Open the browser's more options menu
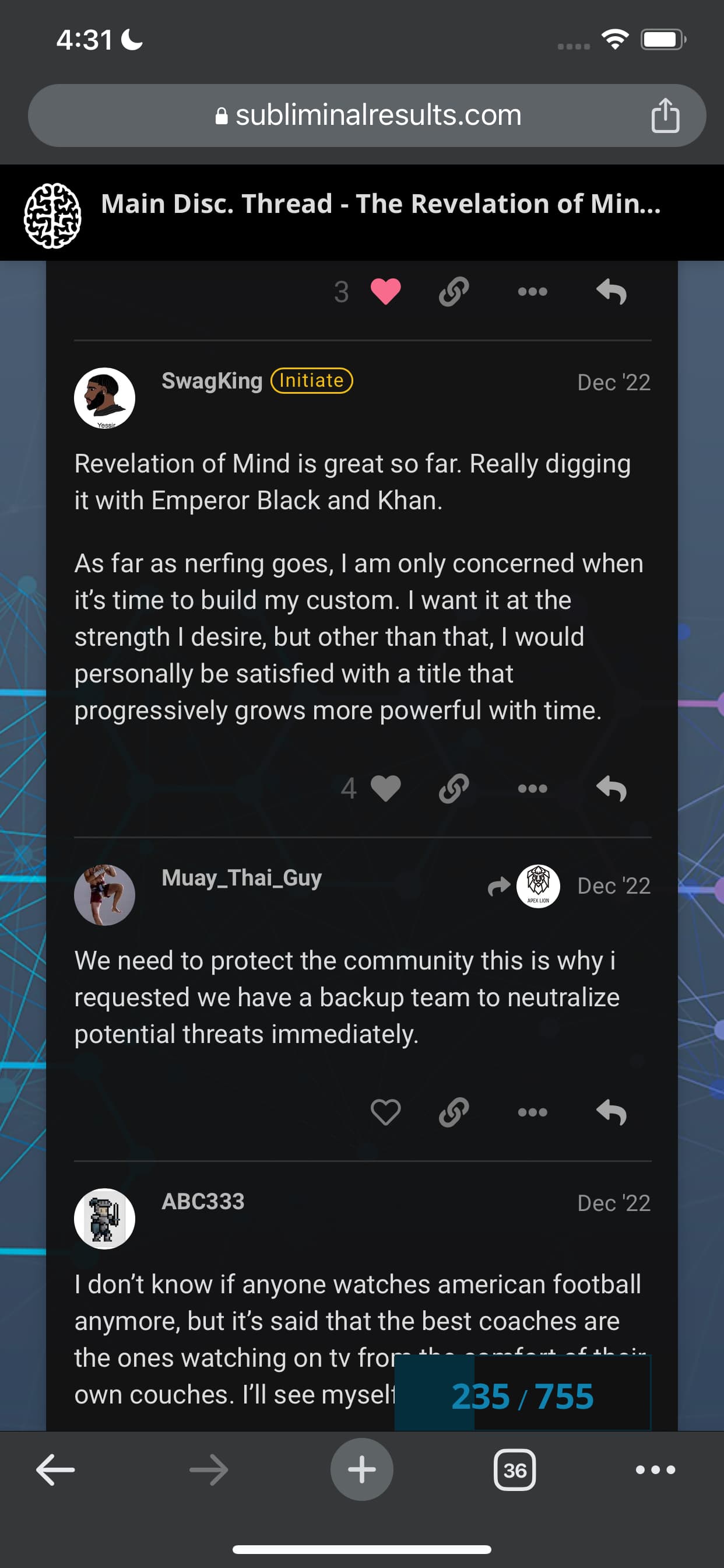The width and height of the screenshot is (724, 1568). [655, 1469]
